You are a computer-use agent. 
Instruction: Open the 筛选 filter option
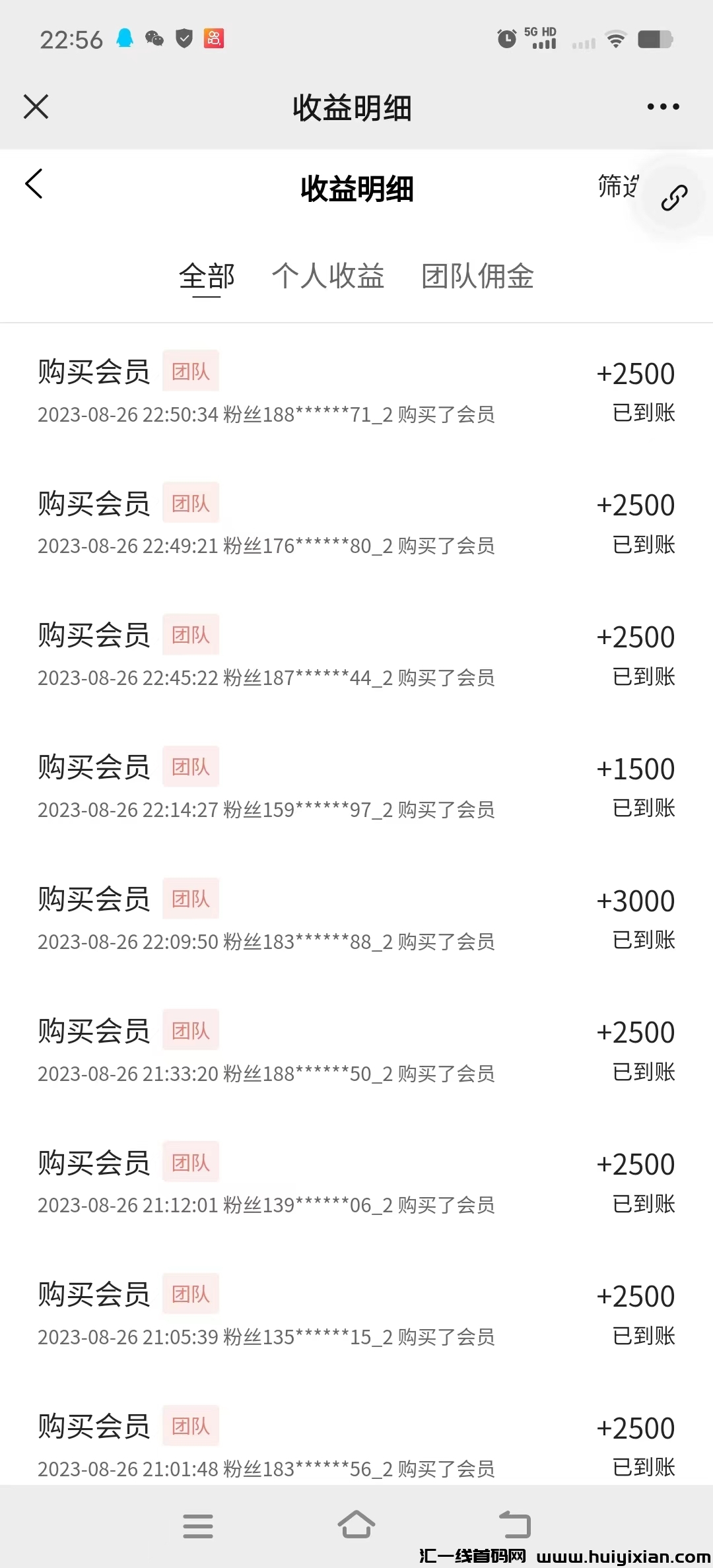click(x=617, y=186)
